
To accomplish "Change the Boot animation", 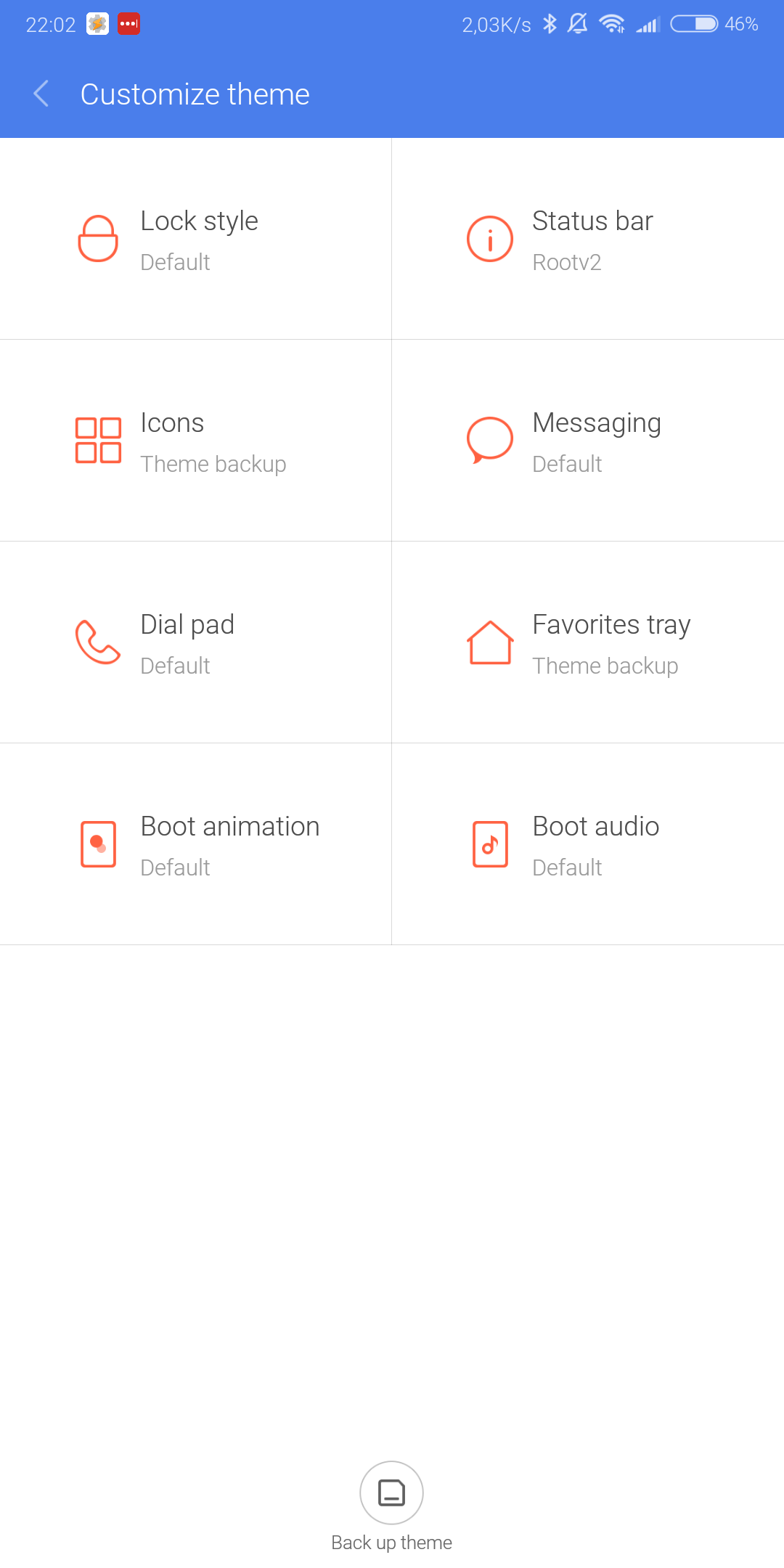I will point(196,844).
